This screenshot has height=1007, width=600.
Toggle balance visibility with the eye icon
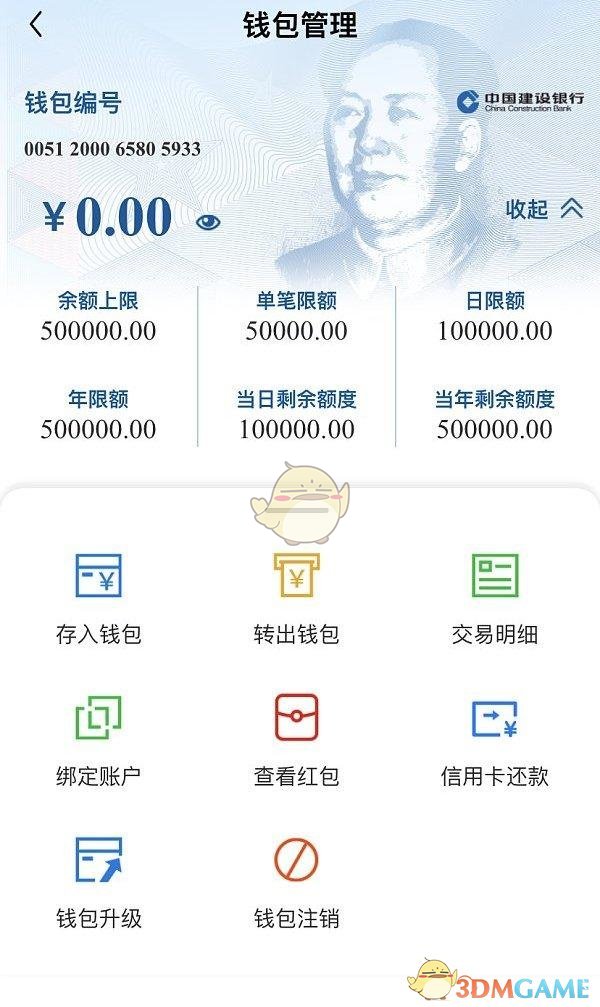coord(208,222)
